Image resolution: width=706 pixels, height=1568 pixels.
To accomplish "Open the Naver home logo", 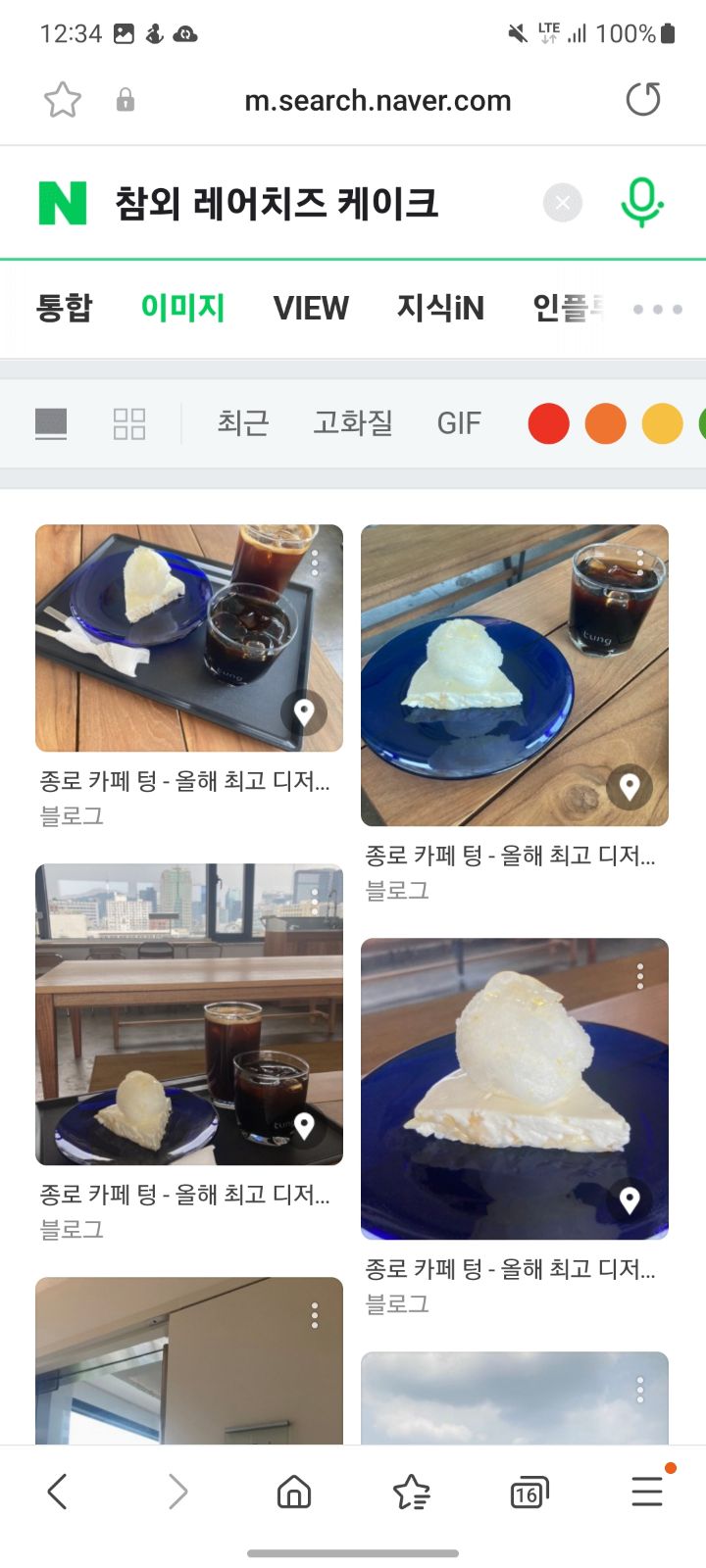I will tap(63, 203).
